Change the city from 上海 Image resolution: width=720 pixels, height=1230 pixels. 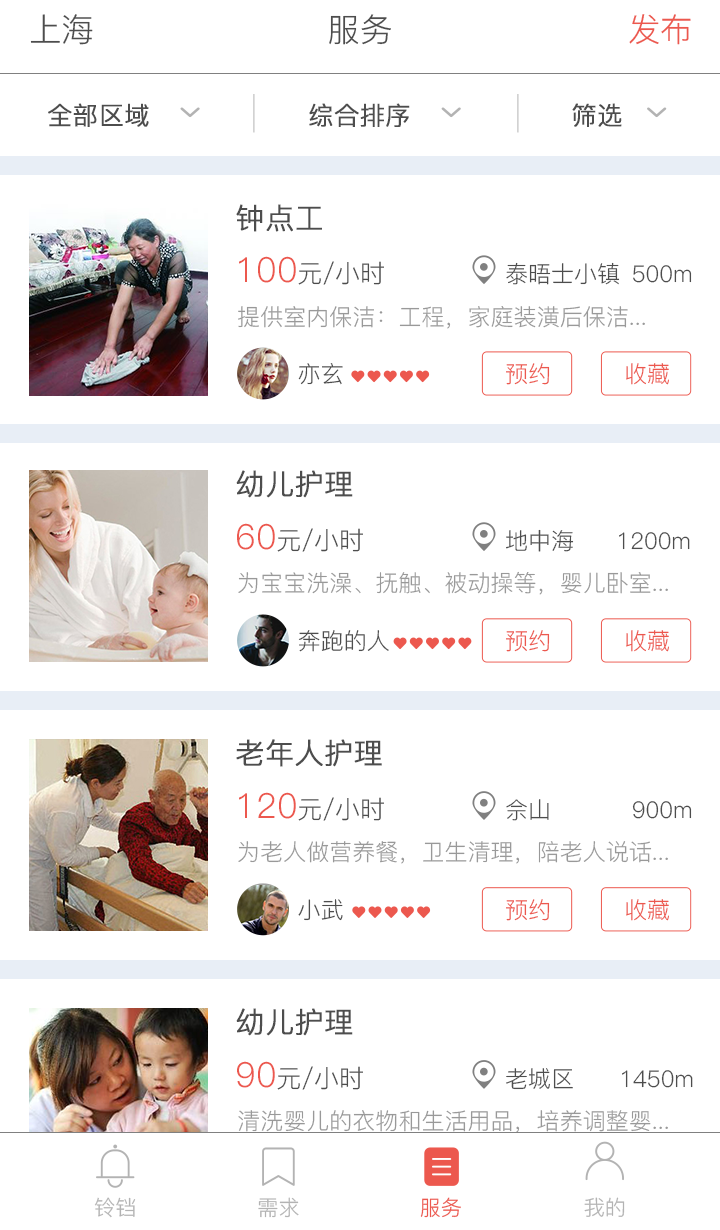click(x=62, y=30)
